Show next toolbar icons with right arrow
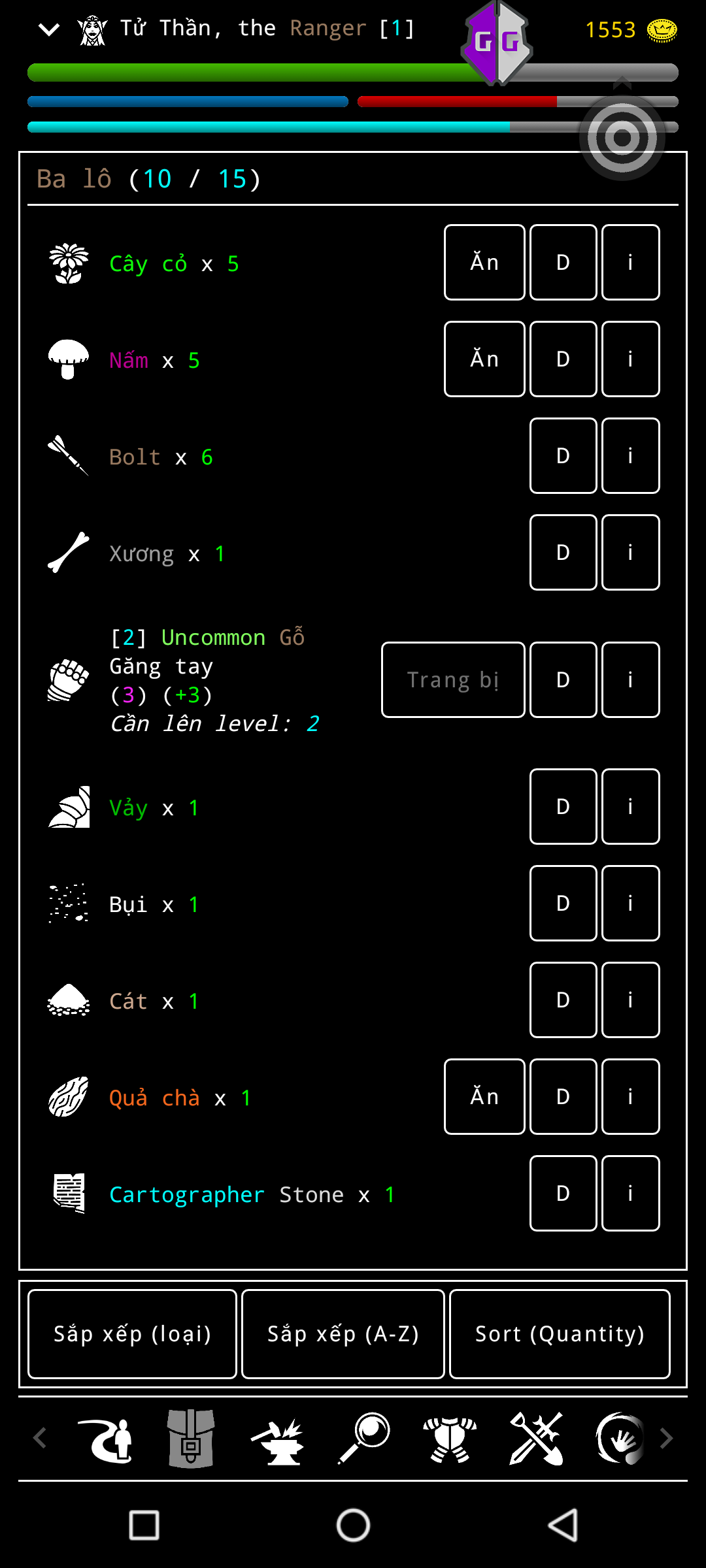Viewport: 706px width, 1568px height. 666,1439
